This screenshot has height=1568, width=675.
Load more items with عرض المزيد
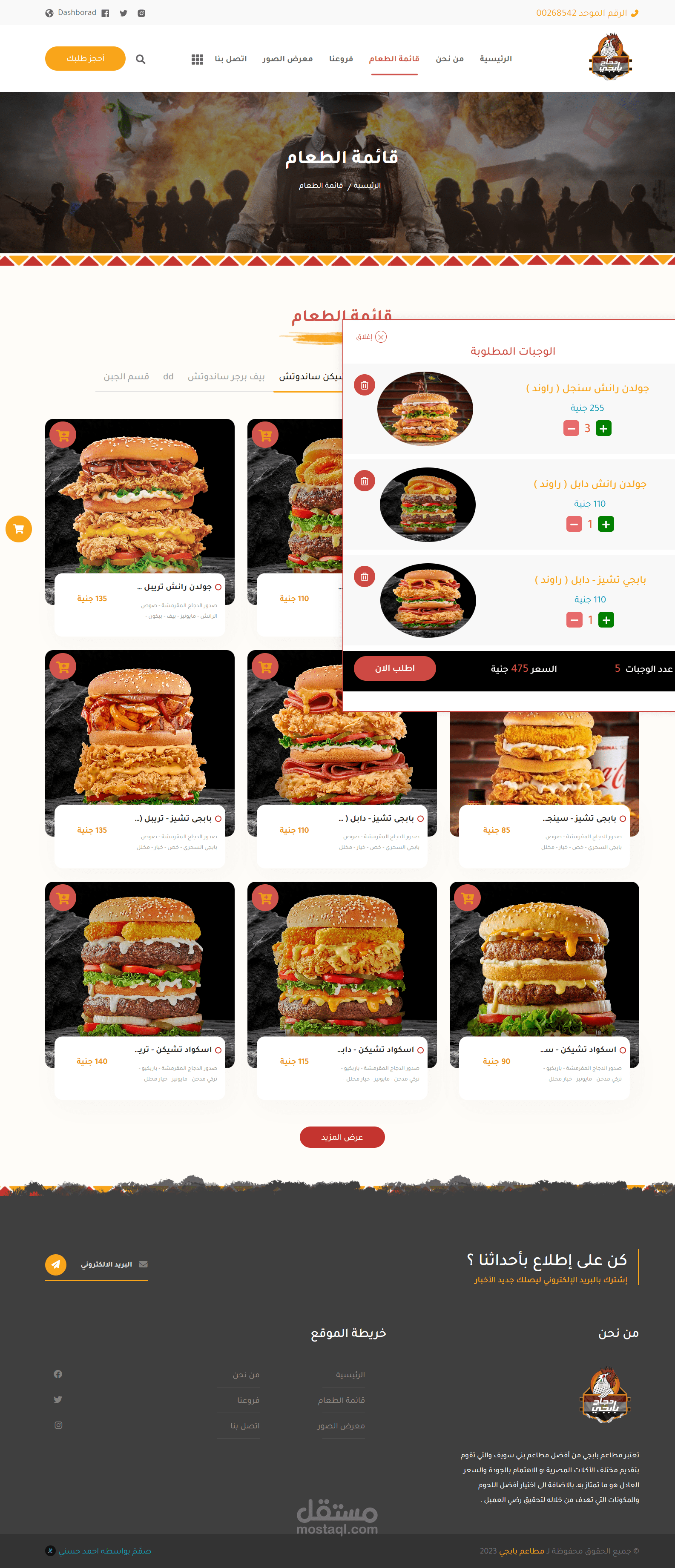pyautogui.click(x=342, y=1136)
